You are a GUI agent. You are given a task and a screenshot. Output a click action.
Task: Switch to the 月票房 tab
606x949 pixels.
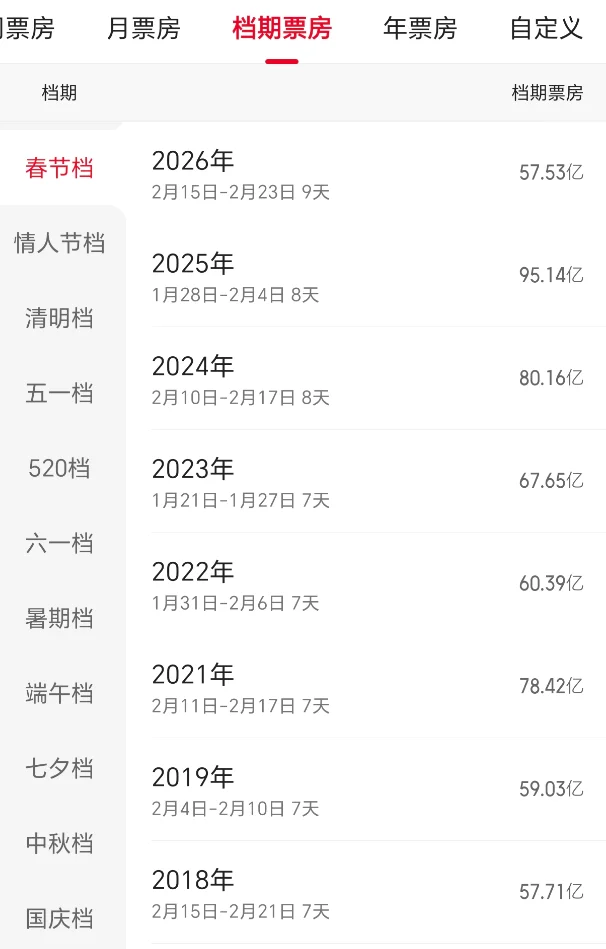143,28
